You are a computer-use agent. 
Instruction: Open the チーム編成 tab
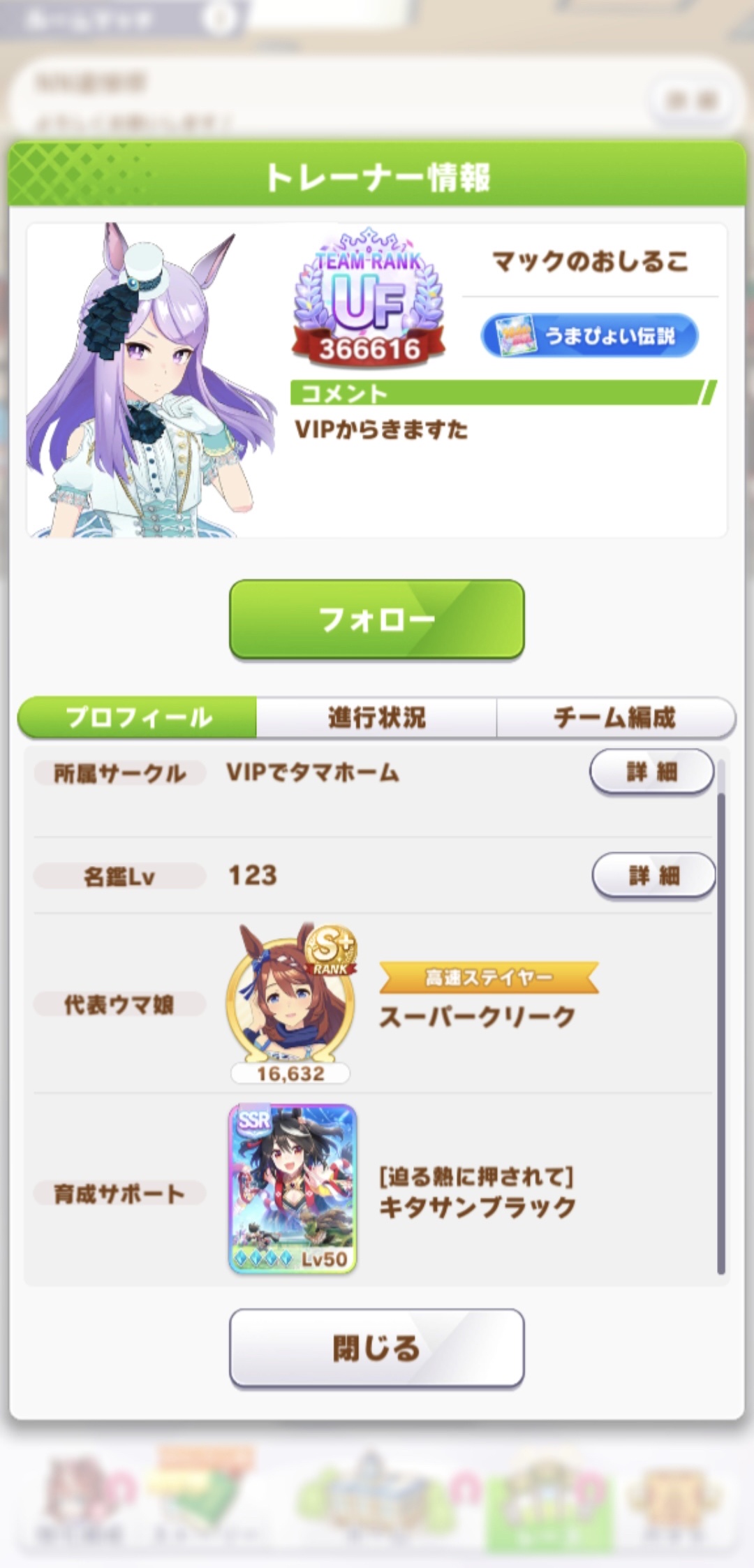(x=616, y=717)
